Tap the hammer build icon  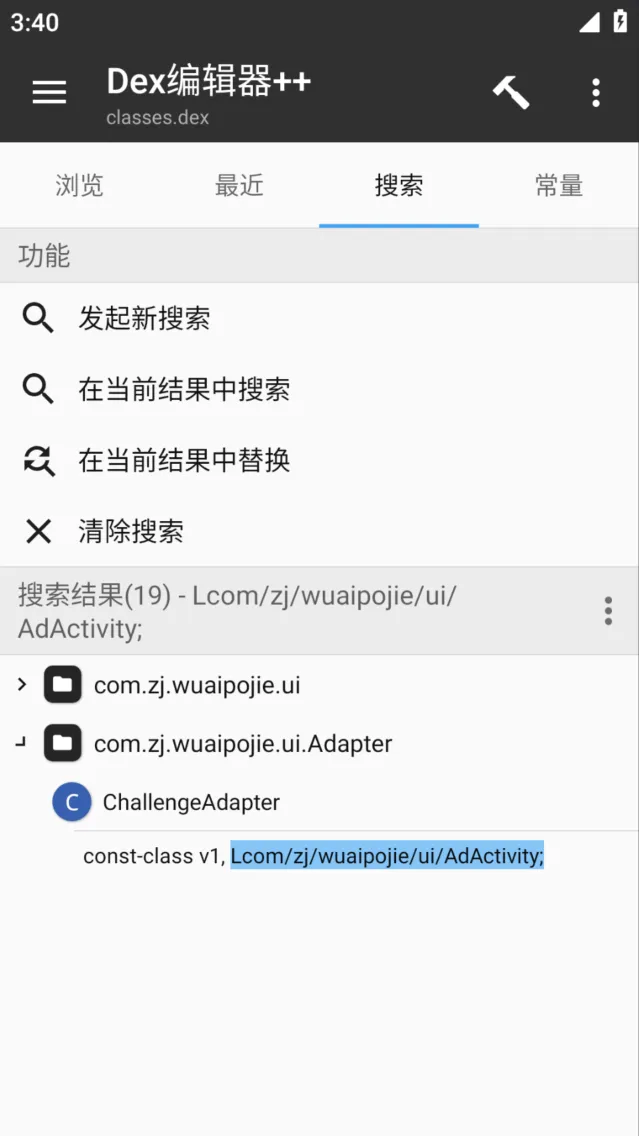pyautogui.click(x=511, y=92)
